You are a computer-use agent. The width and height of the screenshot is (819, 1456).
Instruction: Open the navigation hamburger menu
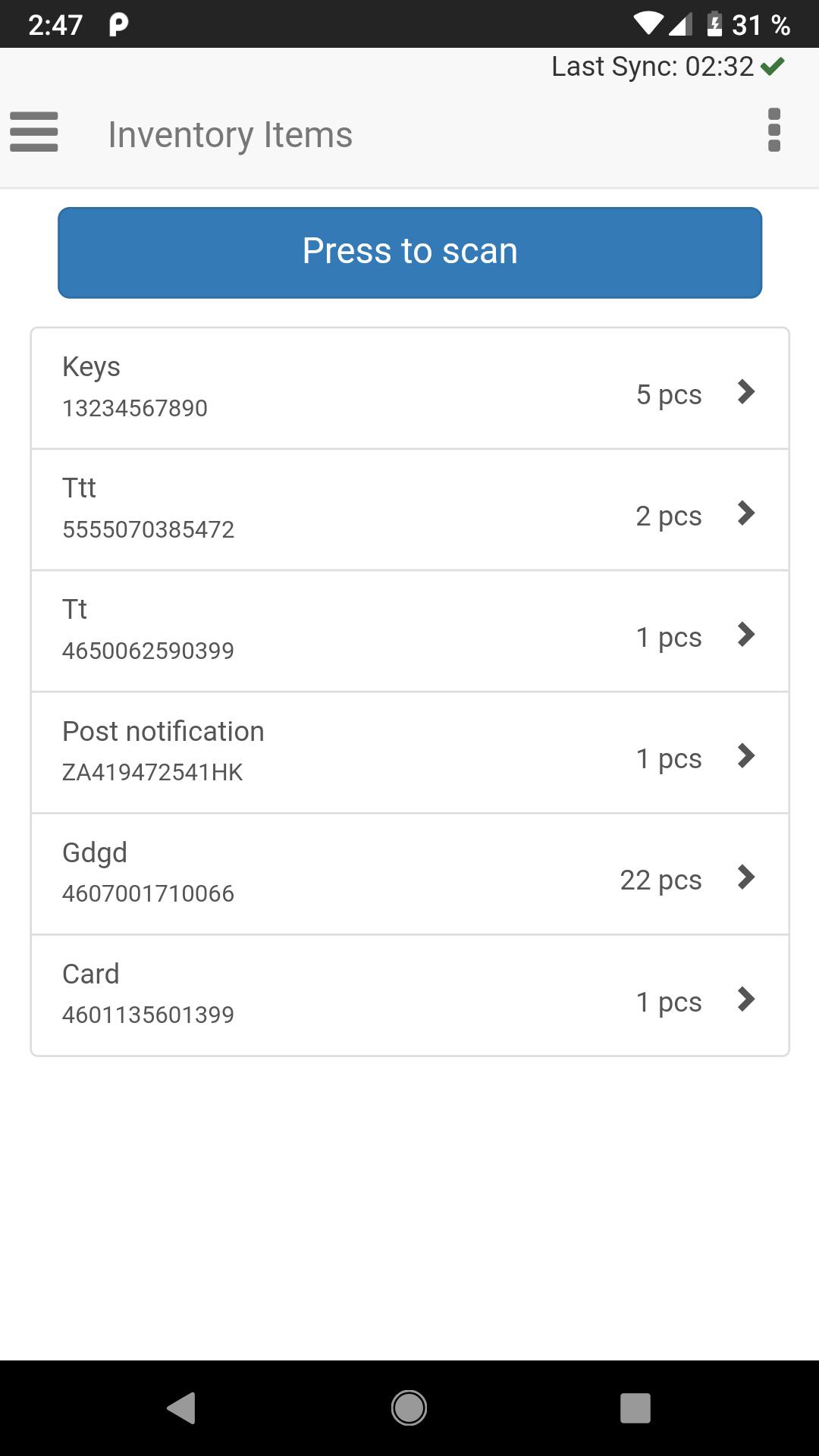point(34,133)
